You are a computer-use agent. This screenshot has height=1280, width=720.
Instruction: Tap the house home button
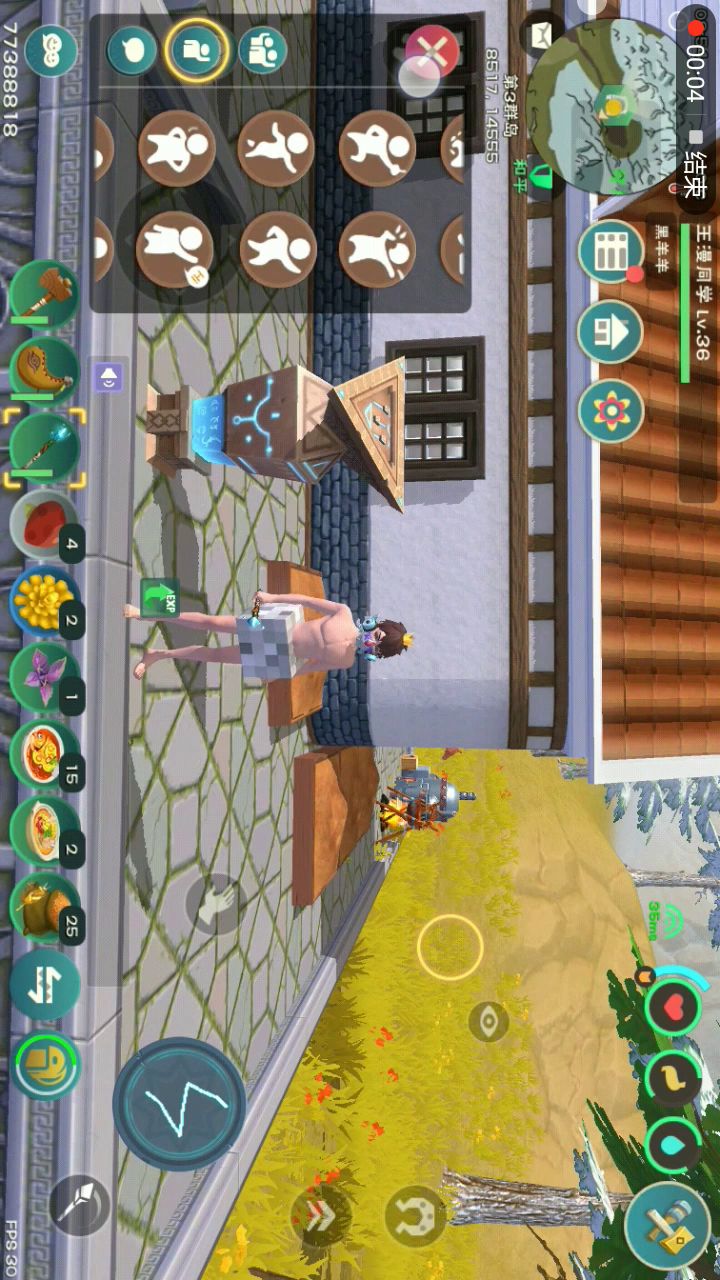tap(610, 332)
